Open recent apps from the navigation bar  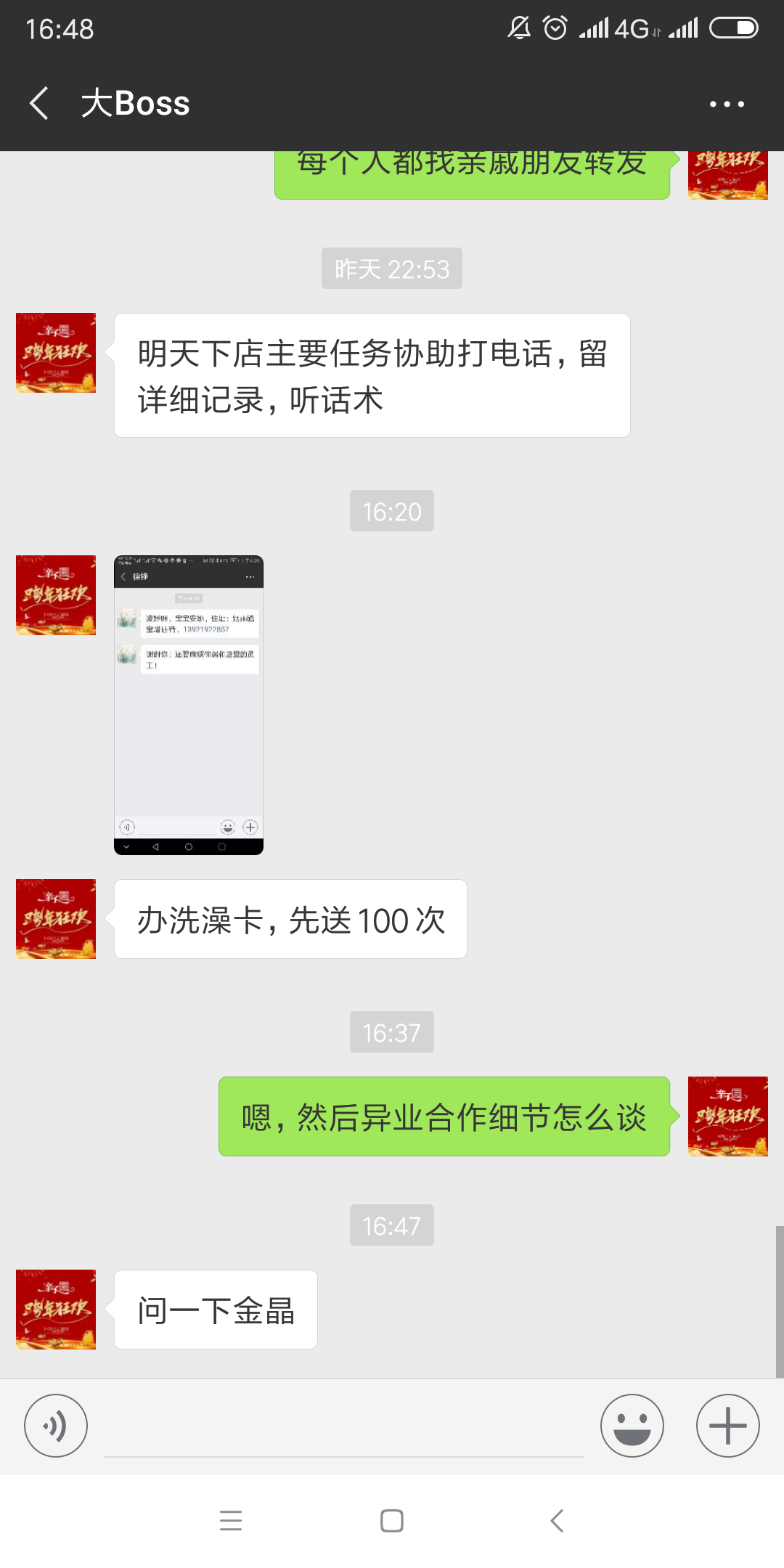(231, 1520)
